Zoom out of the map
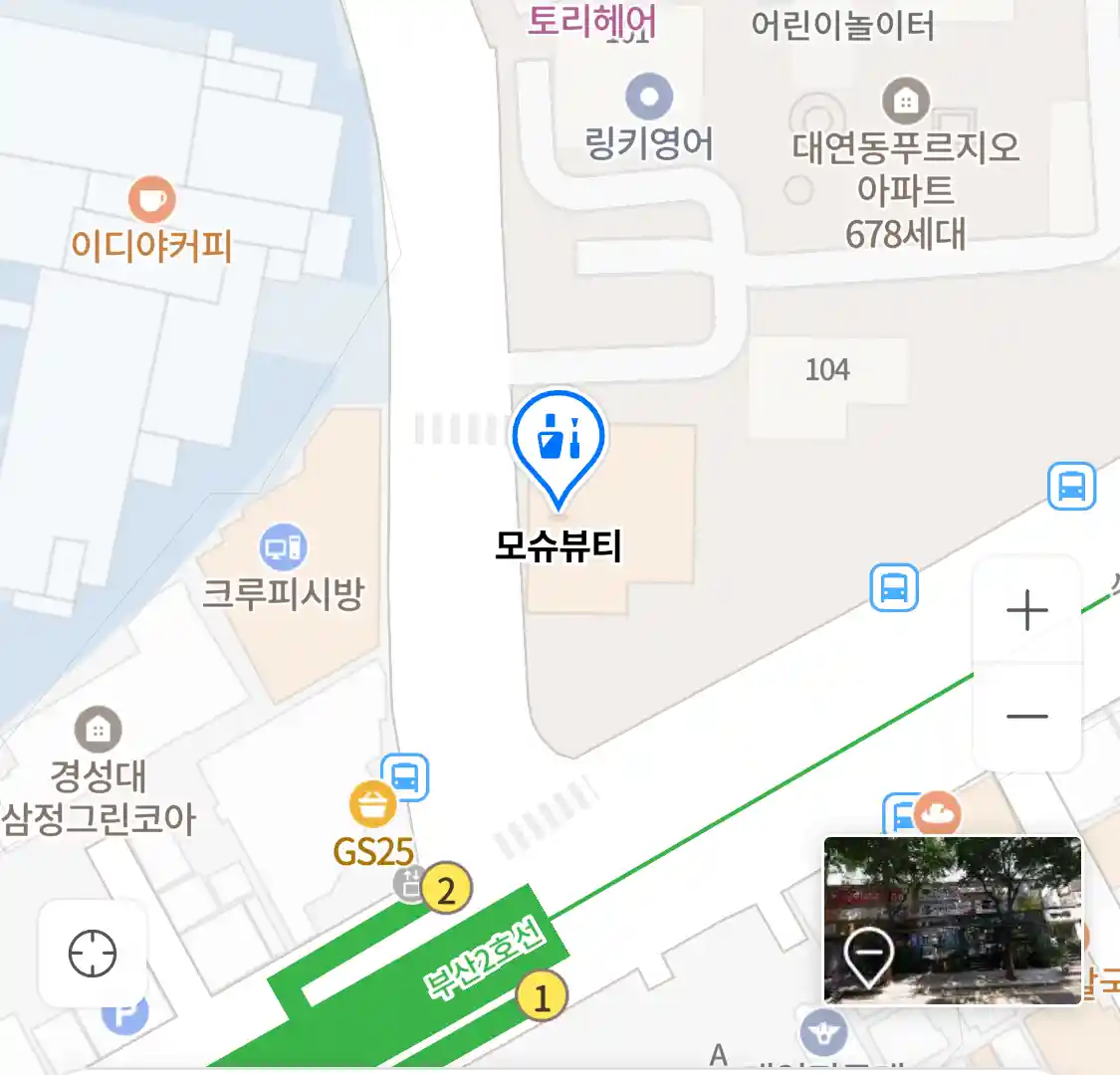 (x=1026, y=716)
